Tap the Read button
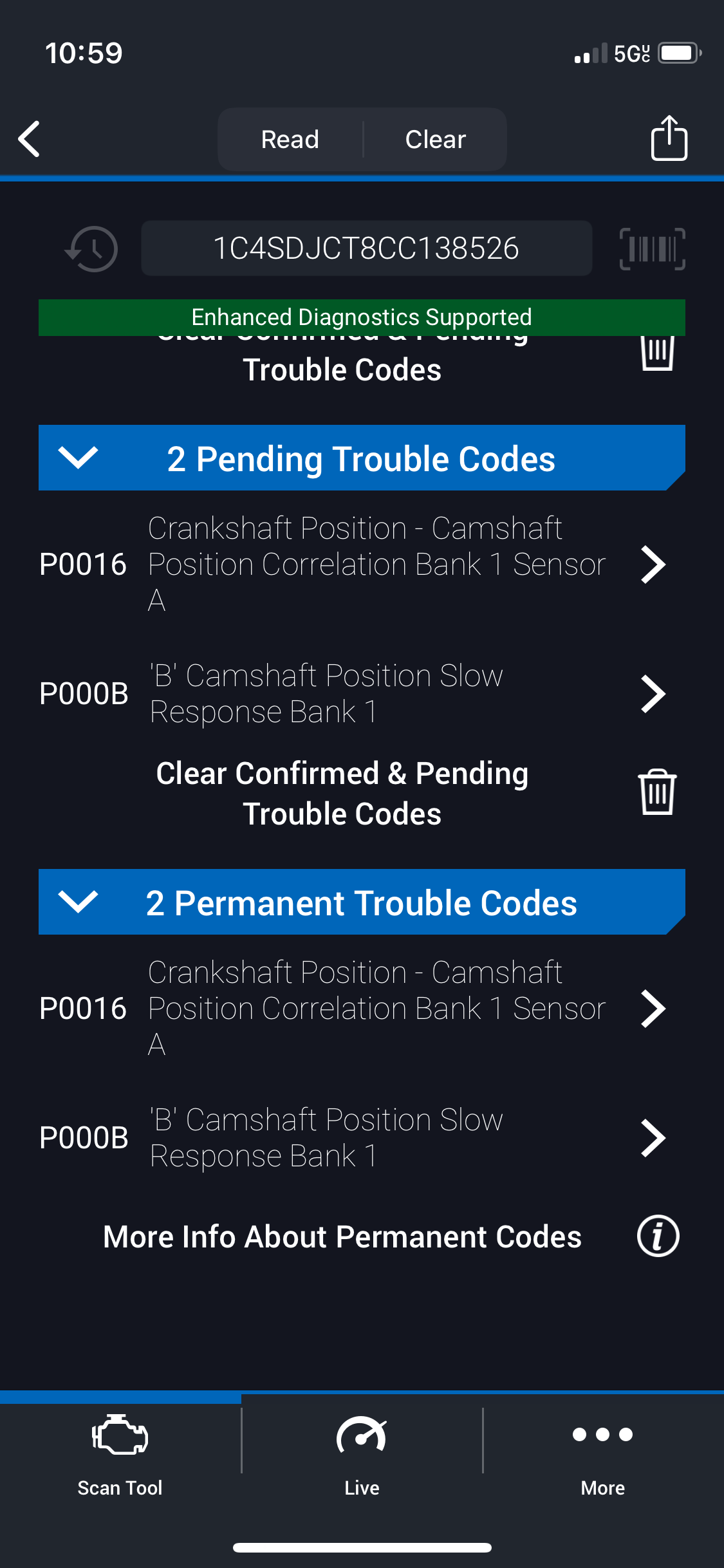 point(290,139)
